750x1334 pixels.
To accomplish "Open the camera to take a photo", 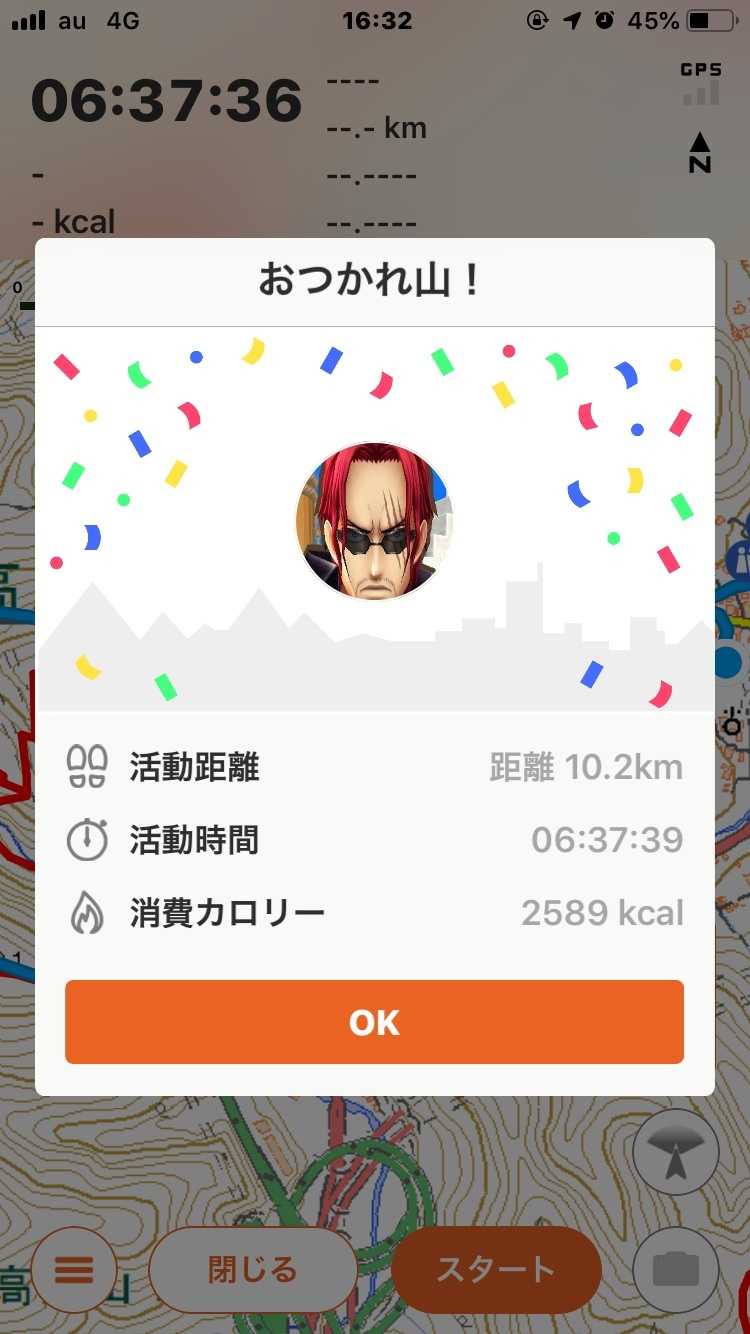I will coord(676,1269).
